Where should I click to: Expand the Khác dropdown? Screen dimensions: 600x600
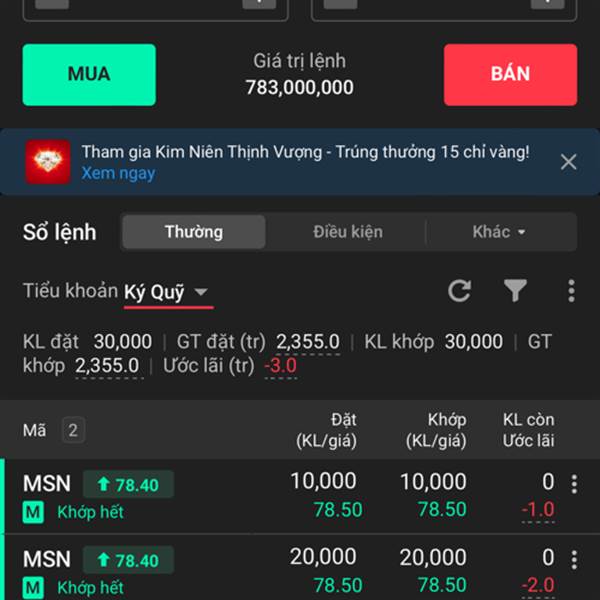pos(499,232)
